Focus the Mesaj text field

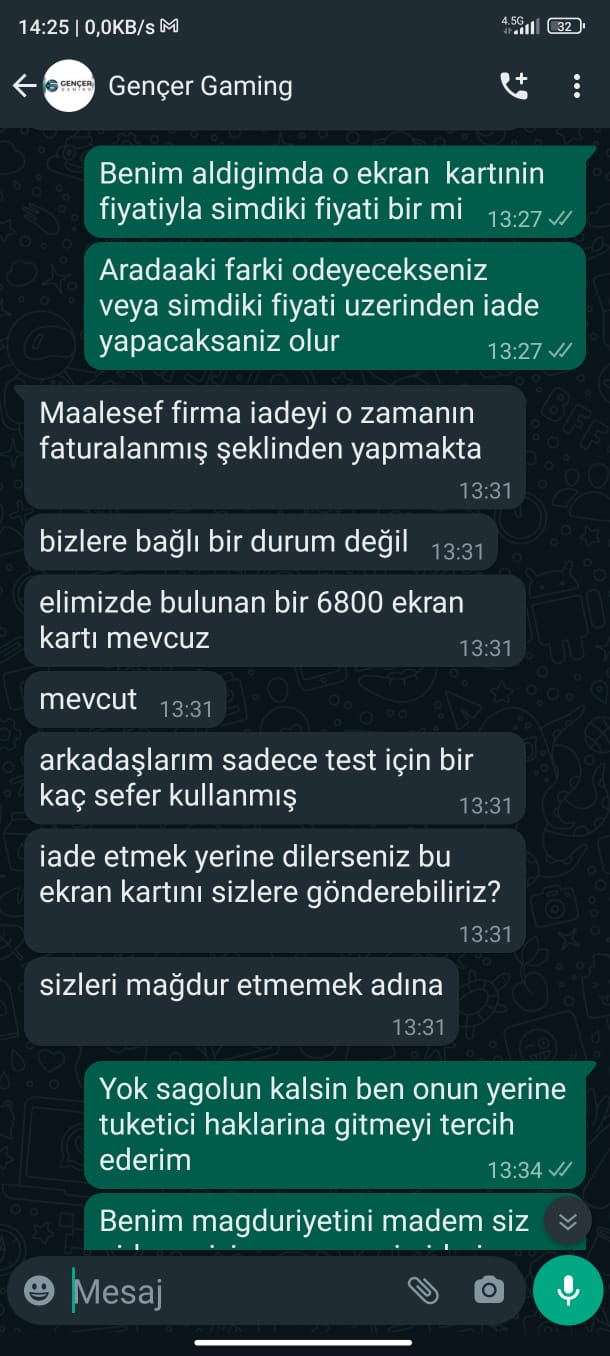(230, 1292)
